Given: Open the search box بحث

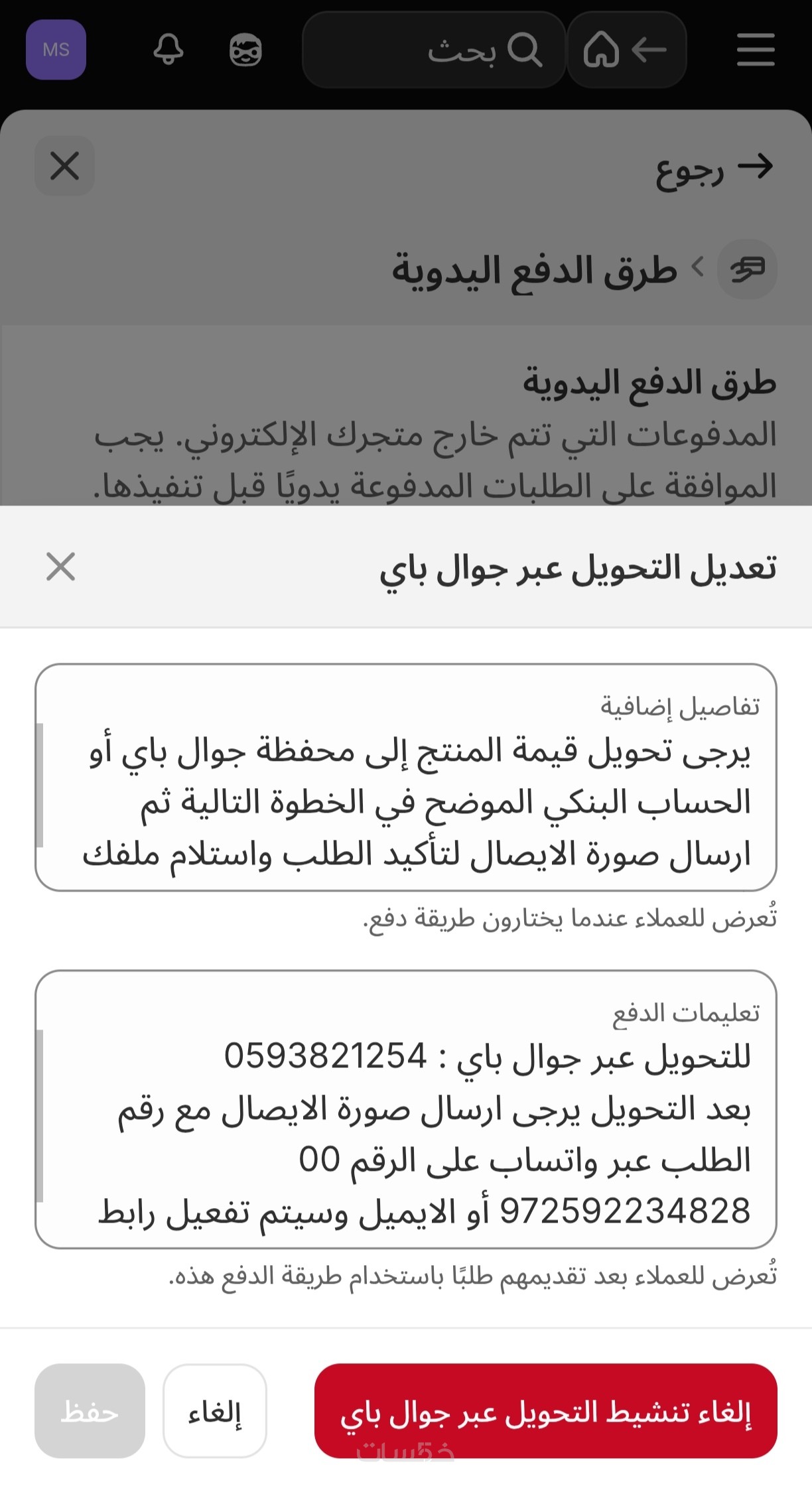Looking at the screenshot, I should (434, 50).
